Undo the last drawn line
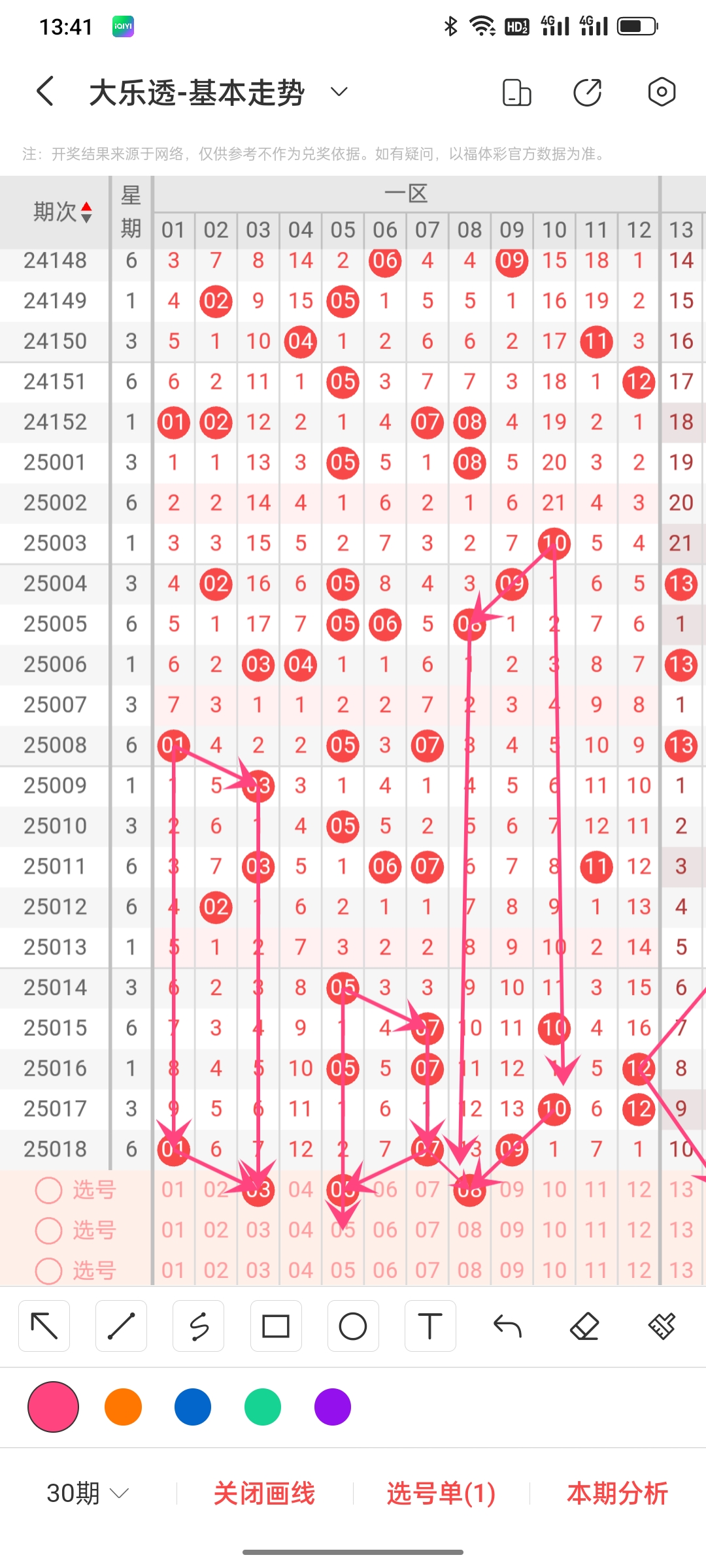The height and width of the screenshot is (1568, 706). pos(507,1326)
